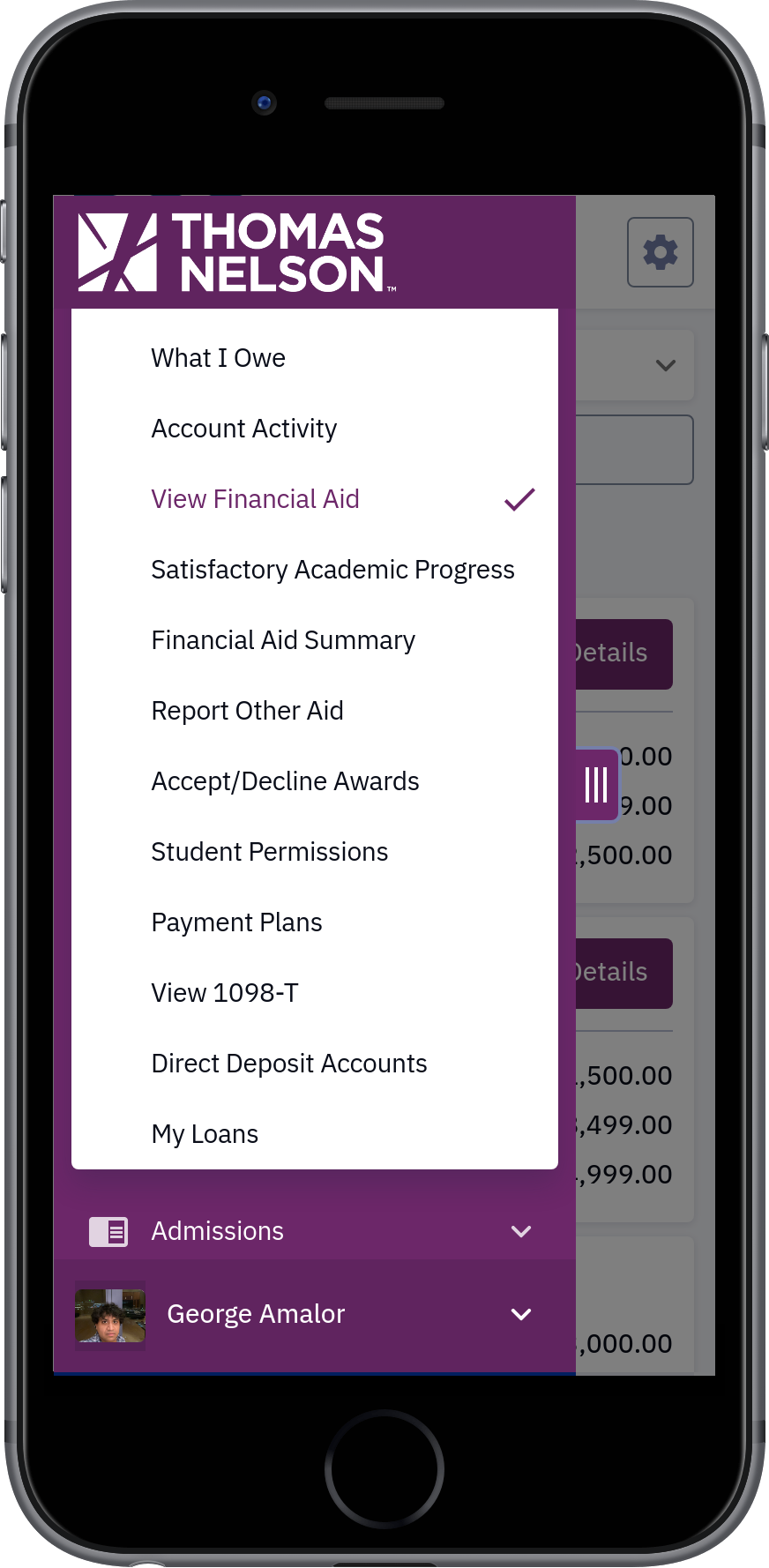Select View Financial Aid

tap(314, 499)
